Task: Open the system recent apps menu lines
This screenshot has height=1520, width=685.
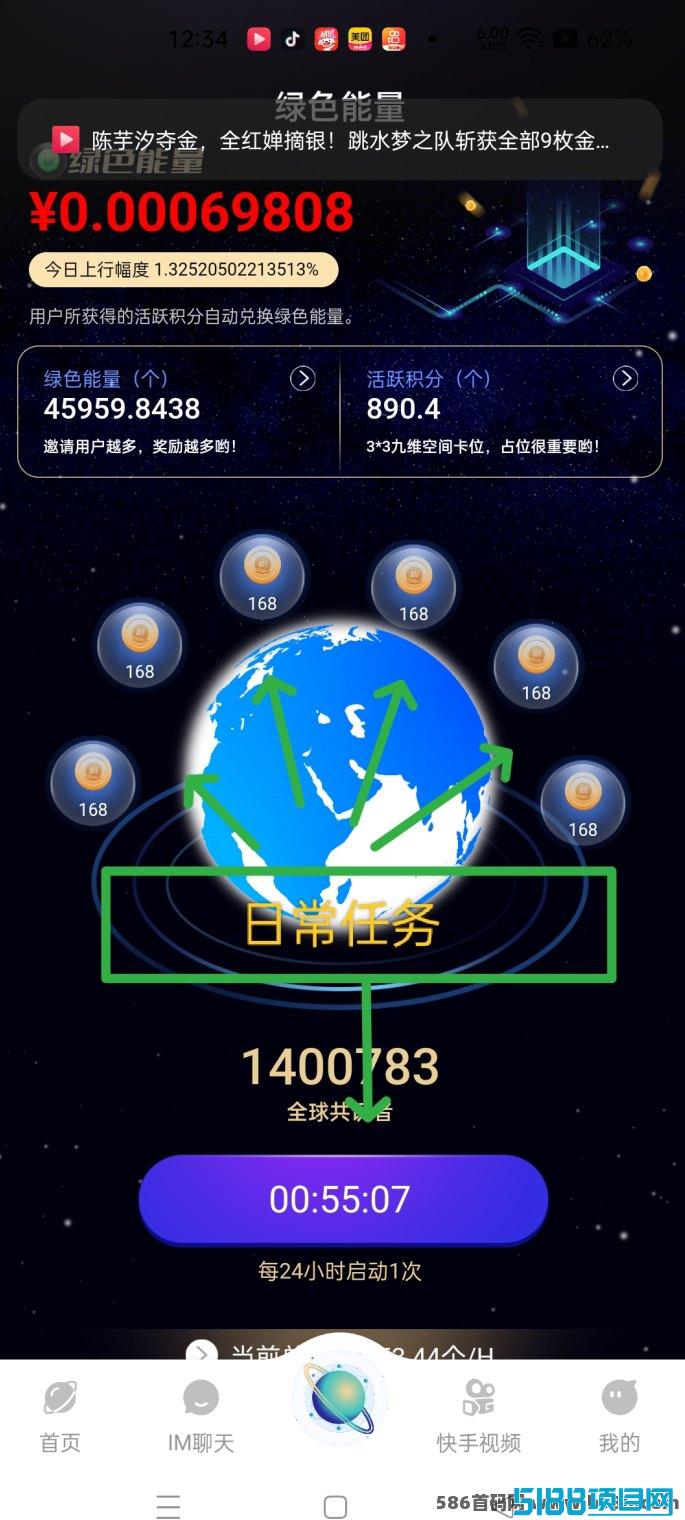Action: 169,1507
